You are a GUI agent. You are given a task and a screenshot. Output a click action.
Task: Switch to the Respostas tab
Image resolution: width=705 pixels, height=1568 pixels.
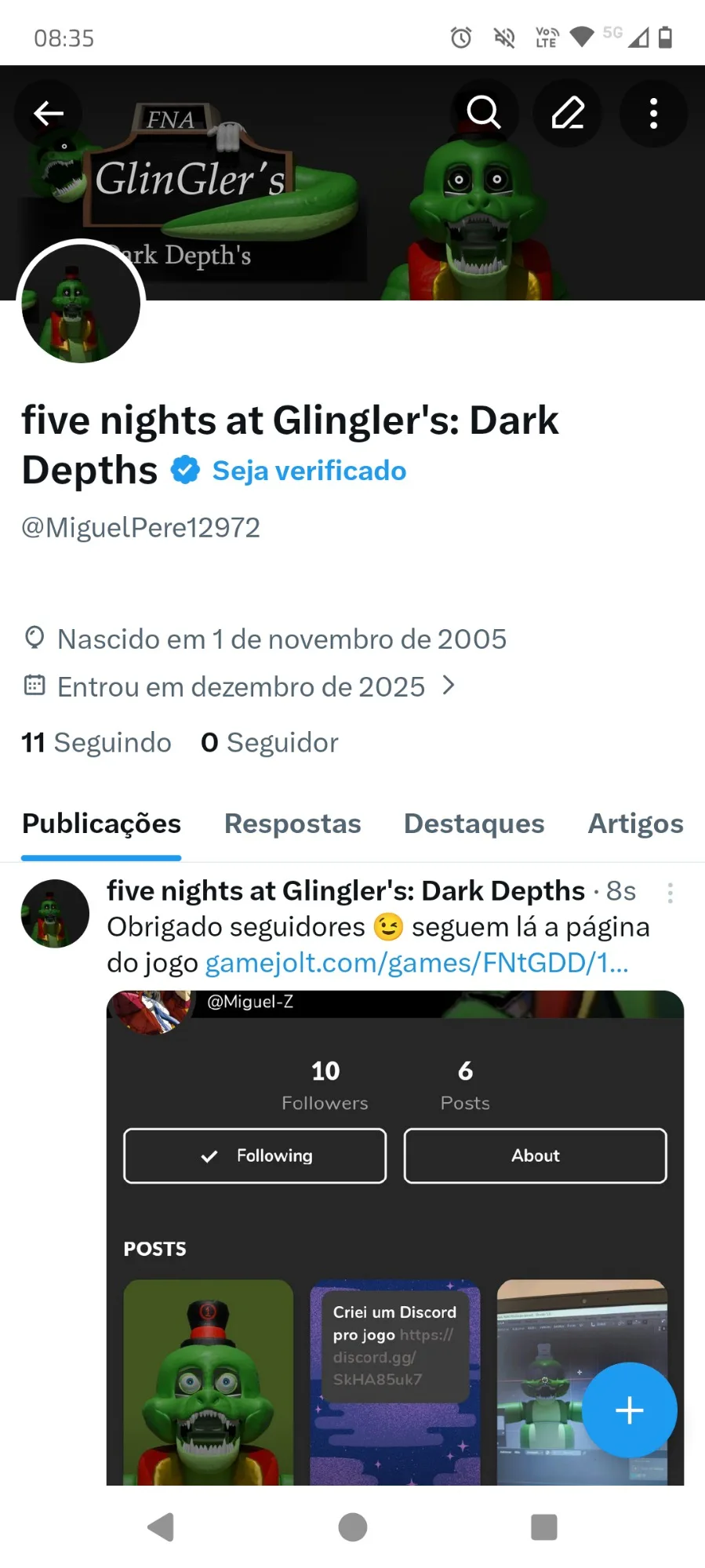tap(293, 824)
